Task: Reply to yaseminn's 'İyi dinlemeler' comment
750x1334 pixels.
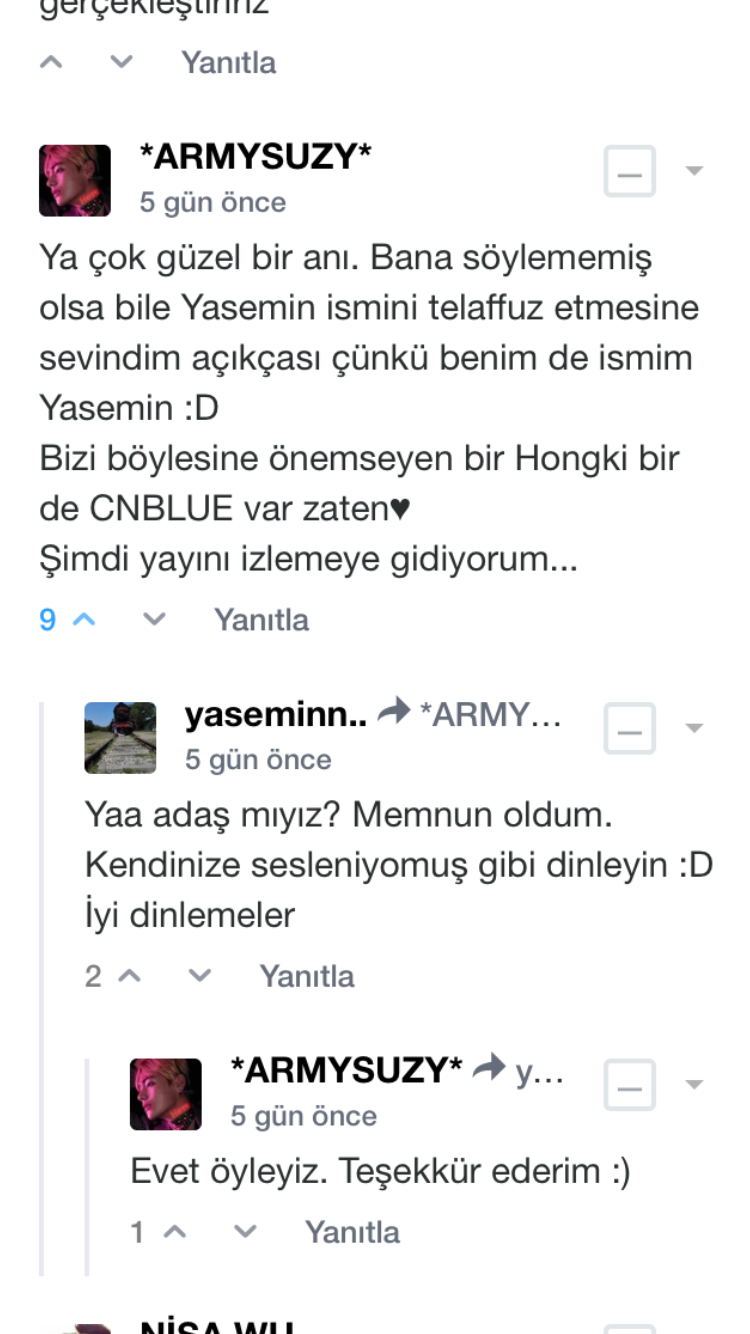Action: pyautogui.click(x=307, y=976)
